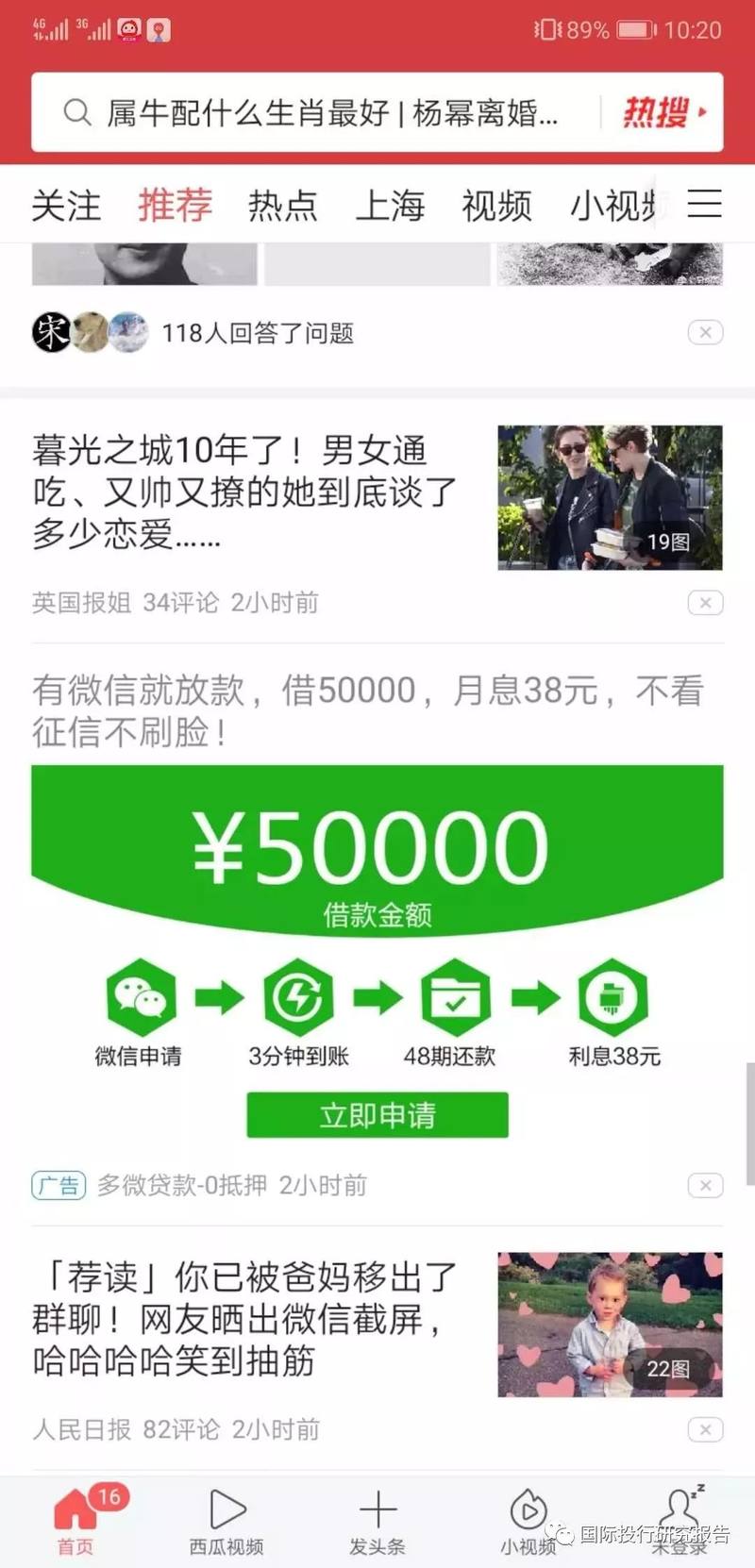This screenshot has width=755, height=1568.
Task: Tap 发头条 to create a post
Action: (x=377, y=1521)
